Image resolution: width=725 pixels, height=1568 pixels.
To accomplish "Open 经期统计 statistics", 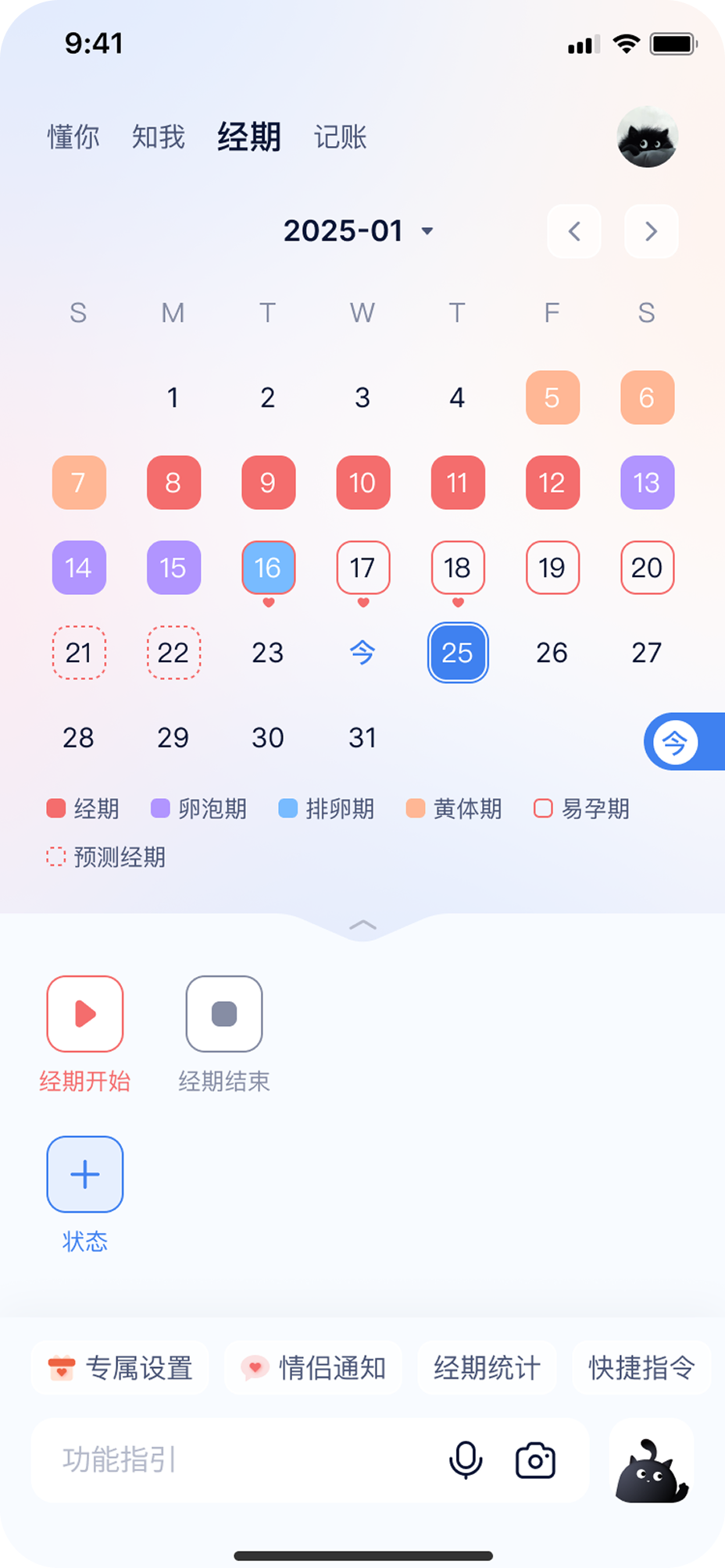I will point(487,1367).
